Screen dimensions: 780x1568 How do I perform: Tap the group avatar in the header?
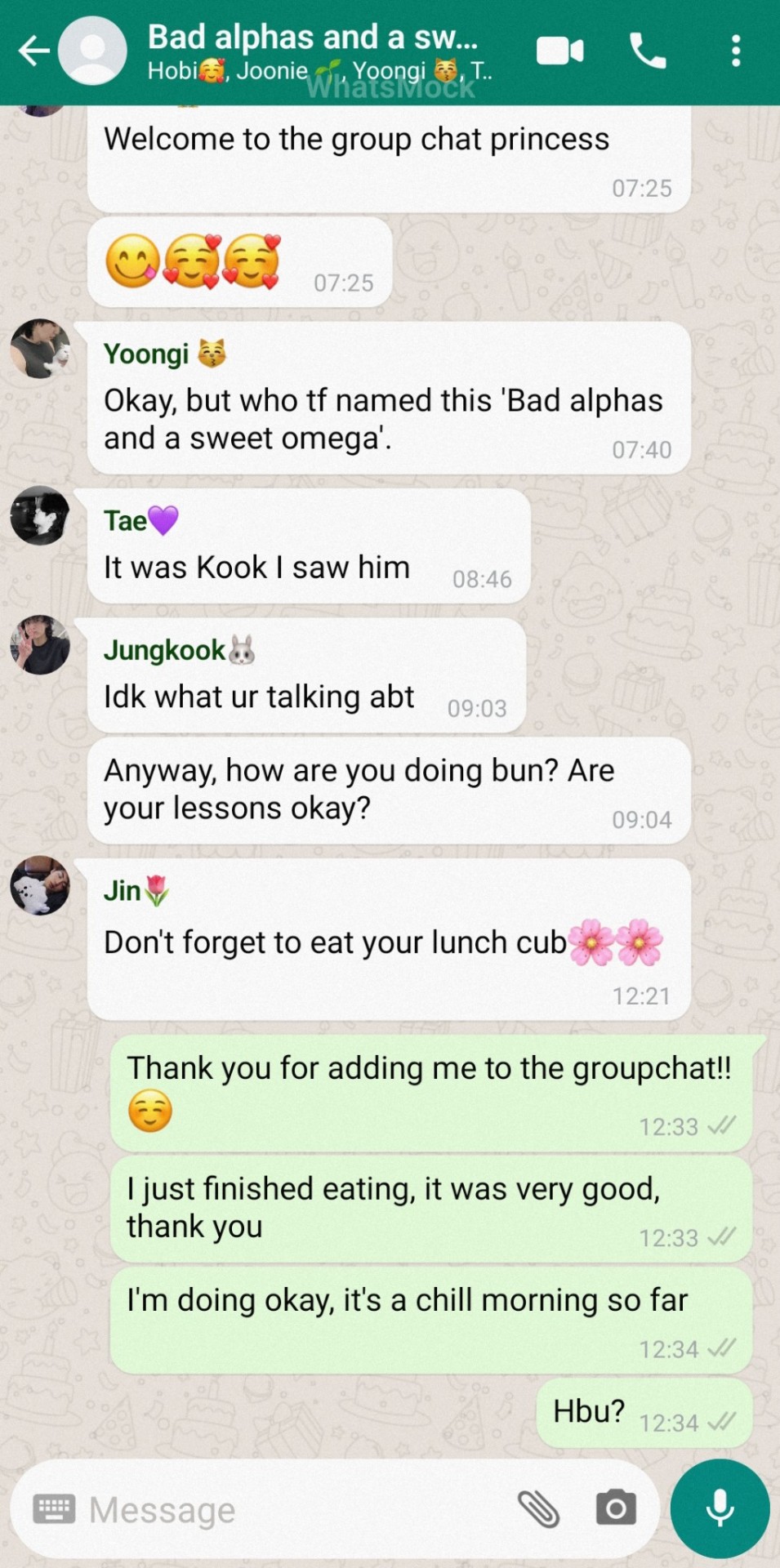point(93,51)
